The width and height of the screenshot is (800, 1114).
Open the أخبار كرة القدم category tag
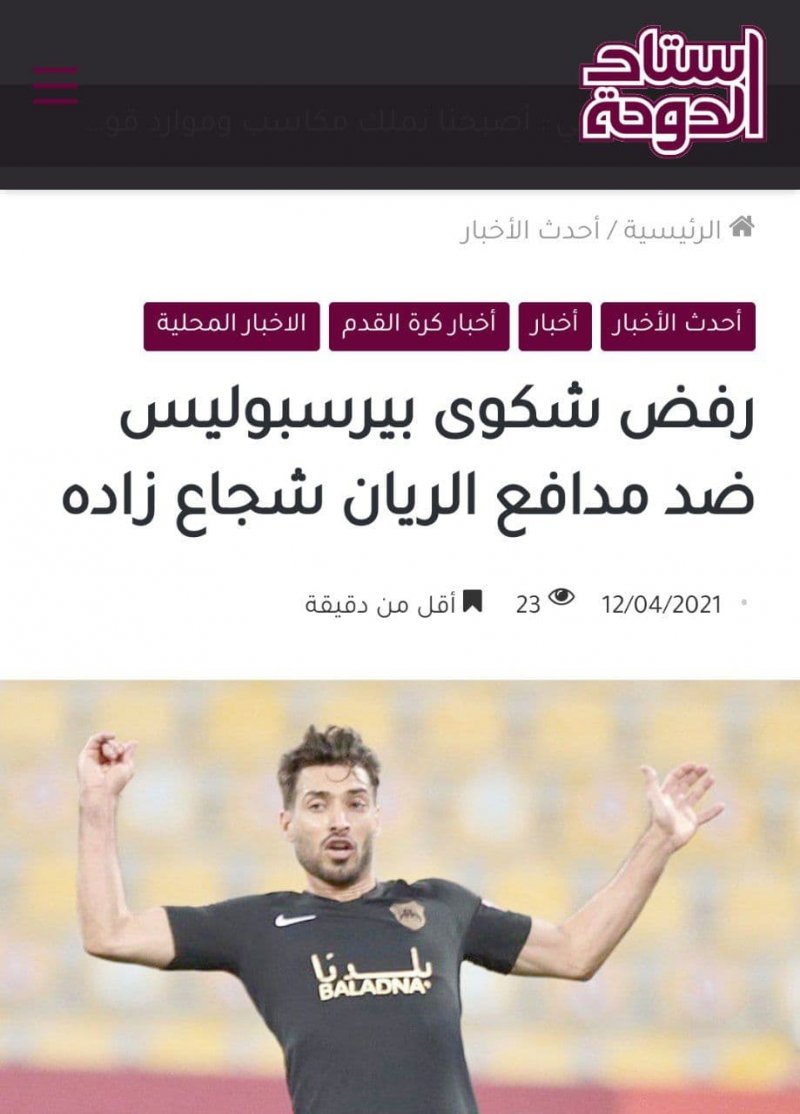pos(419,326)
